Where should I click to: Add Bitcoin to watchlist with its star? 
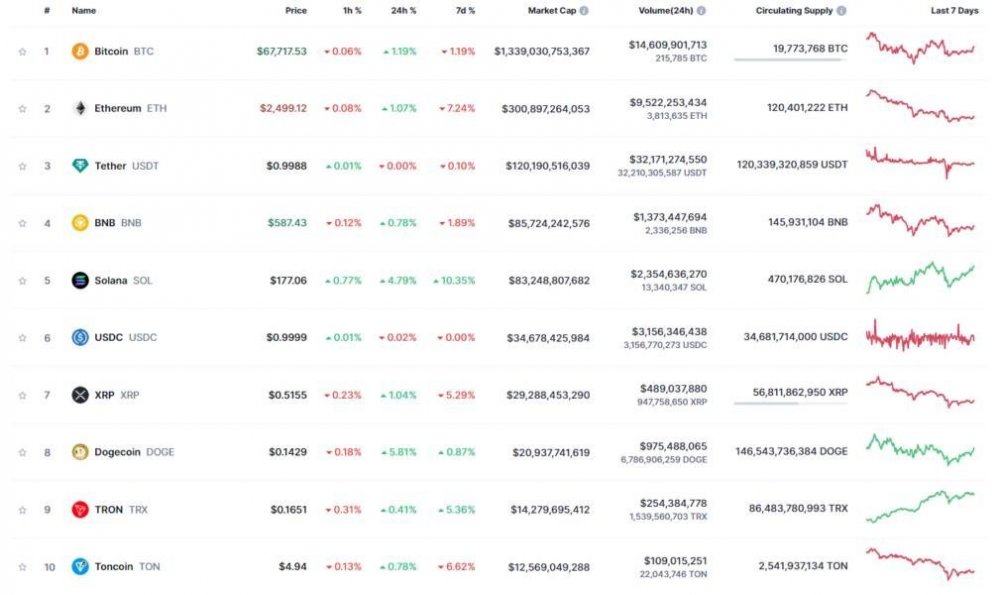pyautogui.click(x=22, y=51)
